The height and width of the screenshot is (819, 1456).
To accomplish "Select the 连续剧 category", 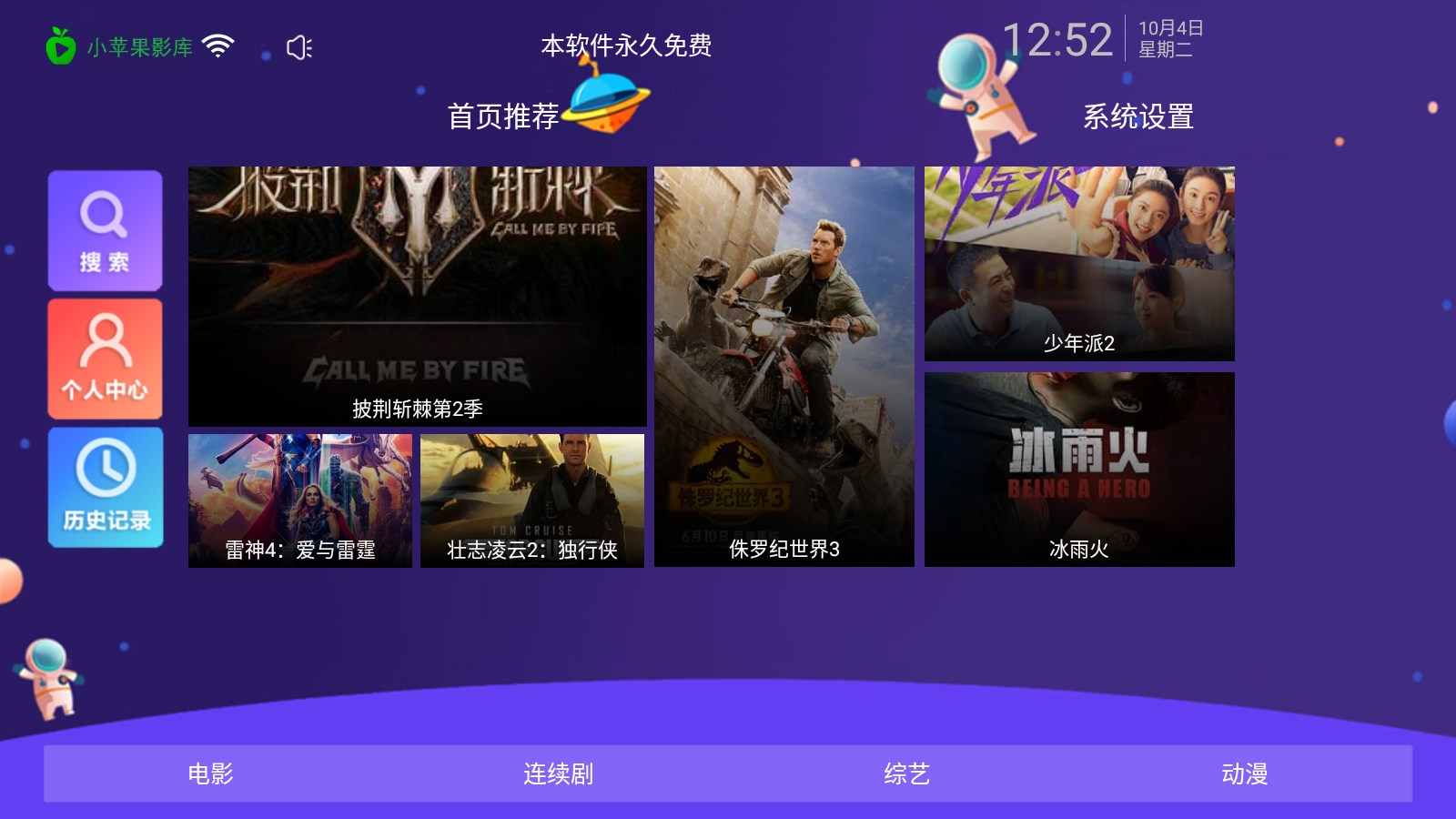I will [558, 773].
